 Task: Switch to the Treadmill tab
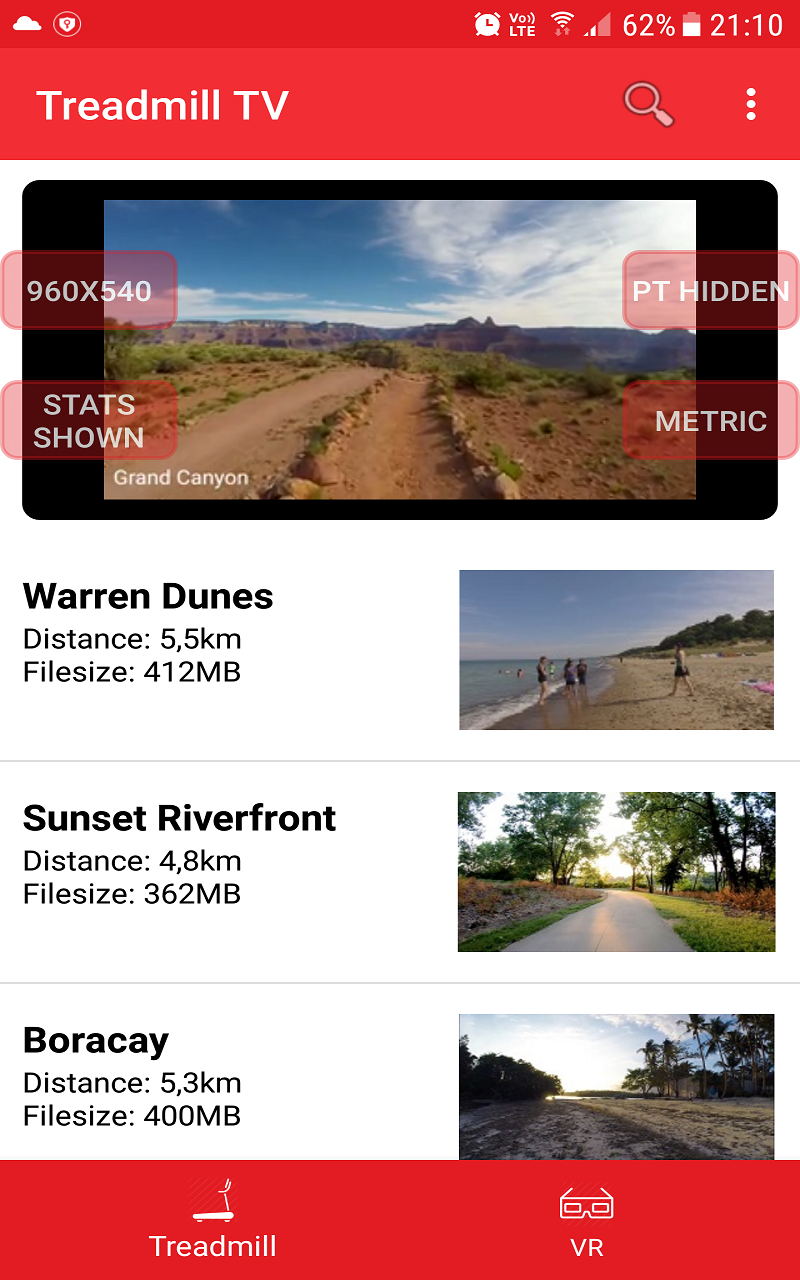pyautogui.click(x=213, y=1220)
